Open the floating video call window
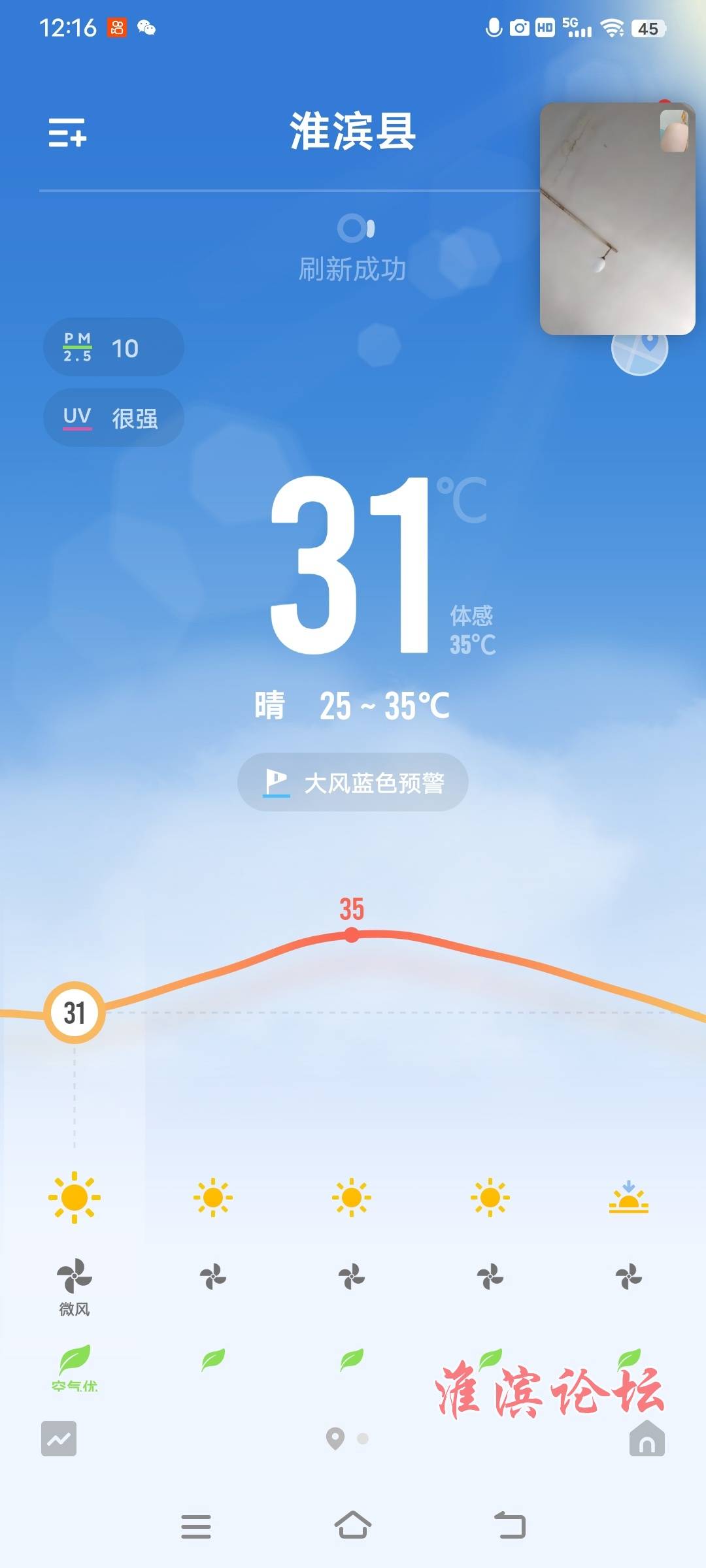The height and width of the screenshot is (1568, 706). [x=617, y=219]
